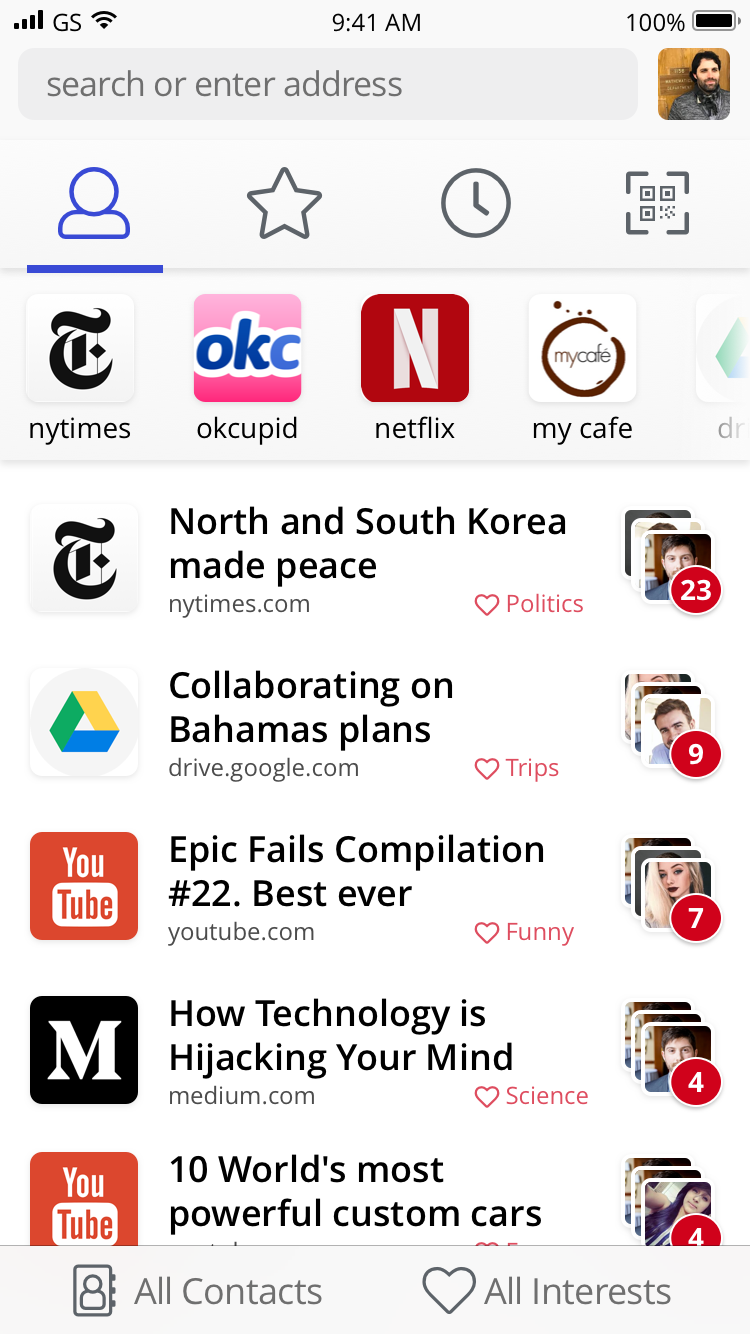Switch to the favorites star tab
Viewport: 750px width, 1334px height.
284,205
